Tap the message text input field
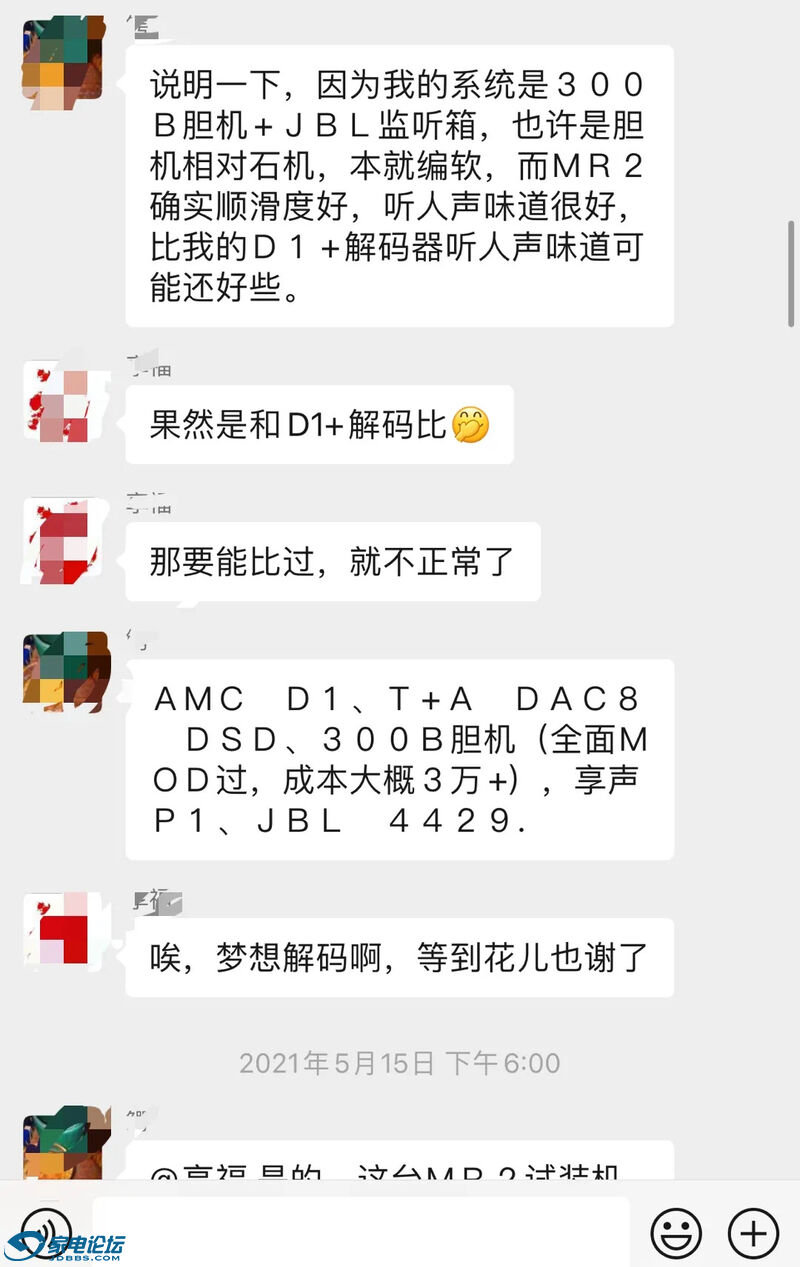The width and height of the screenshot is (800, 1267). 360,1231
